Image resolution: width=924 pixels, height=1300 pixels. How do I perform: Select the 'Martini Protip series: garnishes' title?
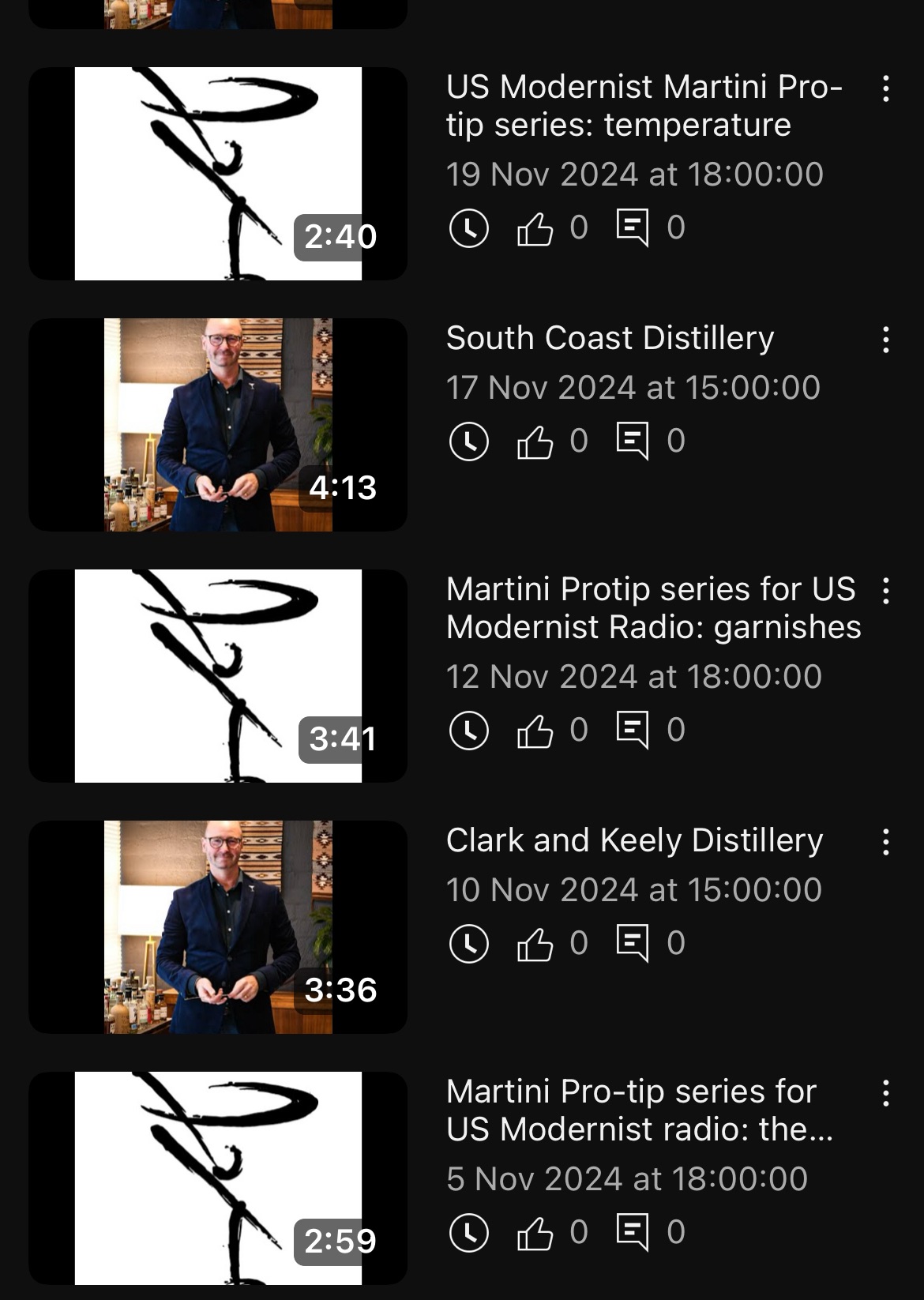(x=652, y=608)
